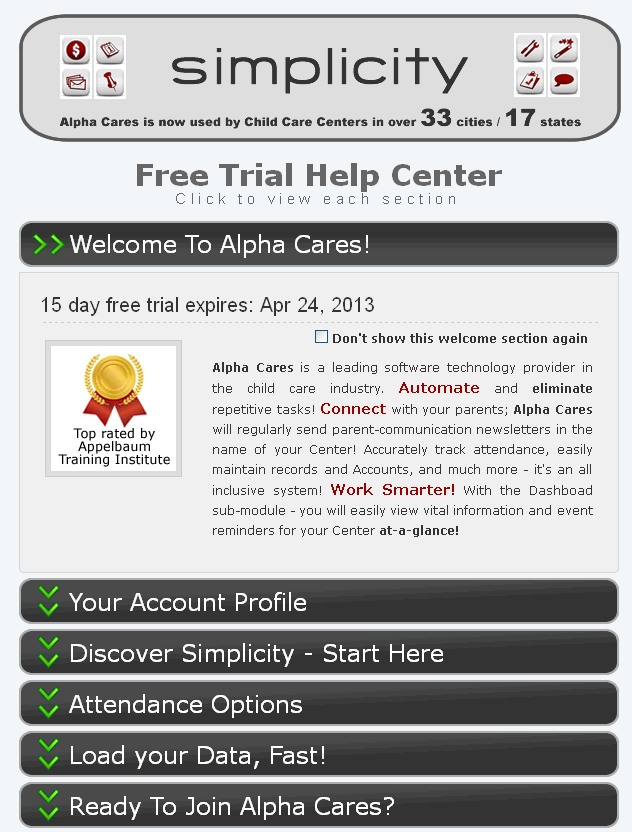Open the Load your Data, Fast! section
This screenshot has width=632, height=832.
coord(318,755)
